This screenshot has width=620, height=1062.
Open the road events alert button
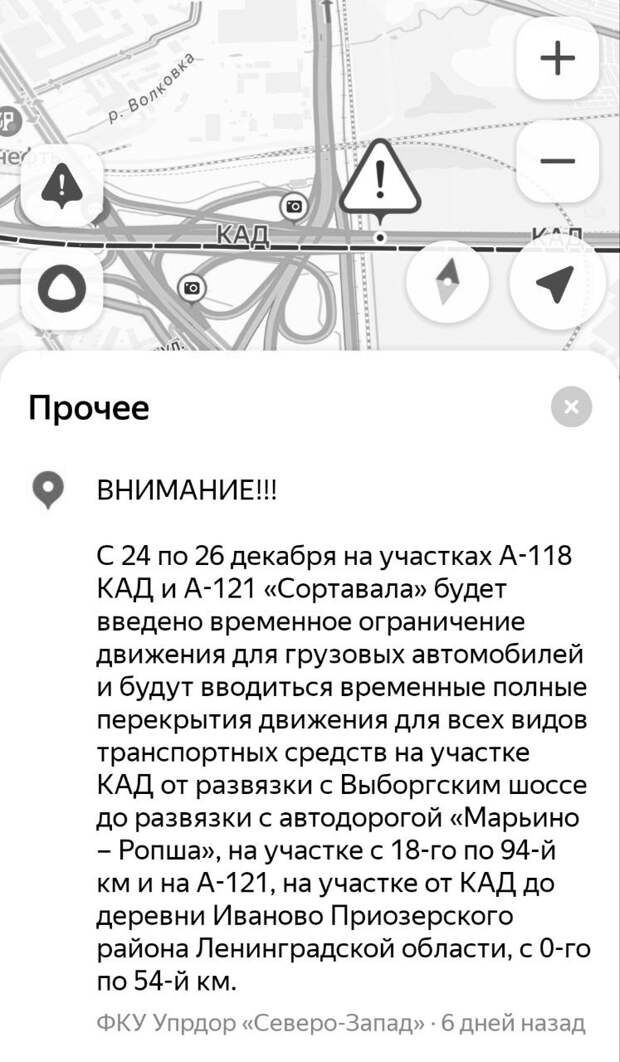pos(62,185)
